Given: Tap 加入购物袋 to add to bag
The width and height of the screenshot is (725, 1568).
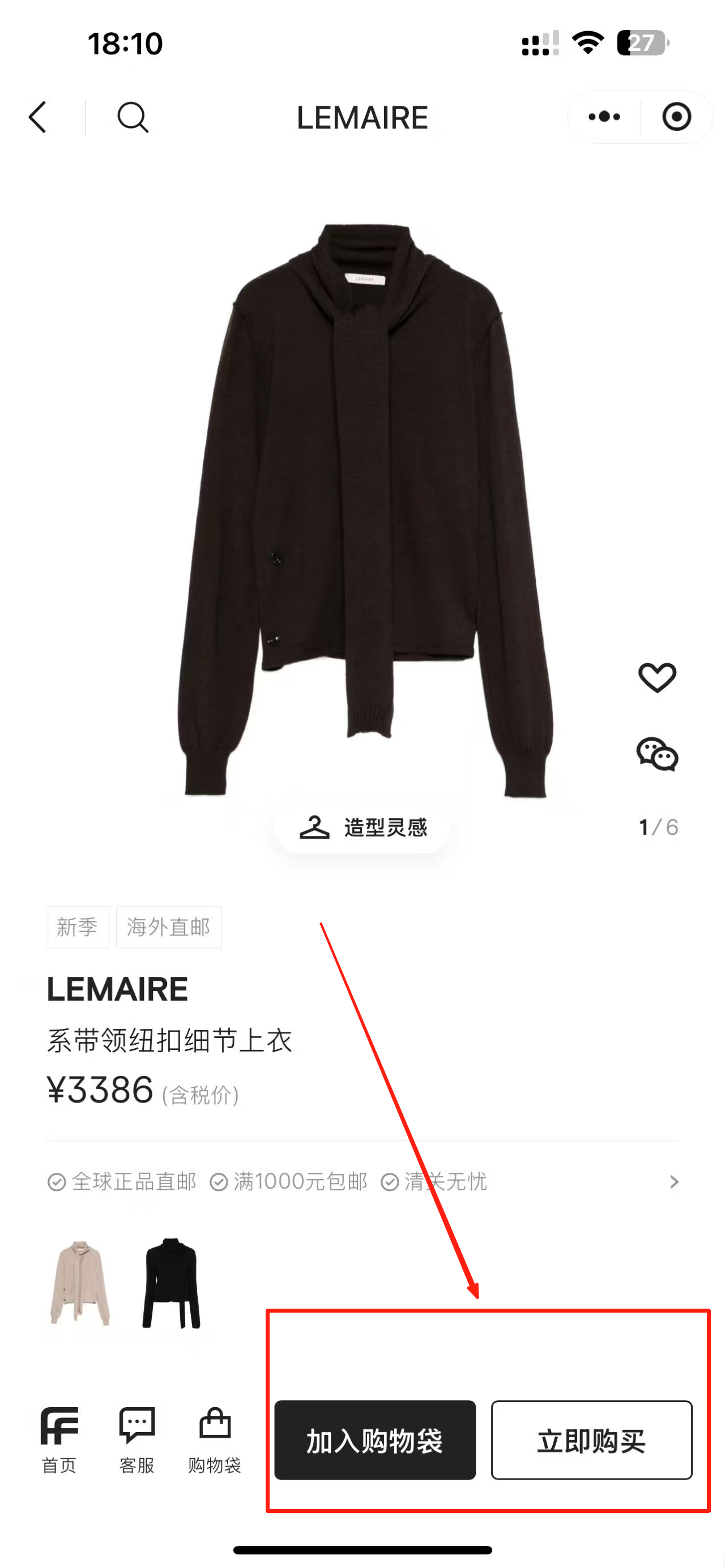Looking at the screenshot, I should [374, 1440].
